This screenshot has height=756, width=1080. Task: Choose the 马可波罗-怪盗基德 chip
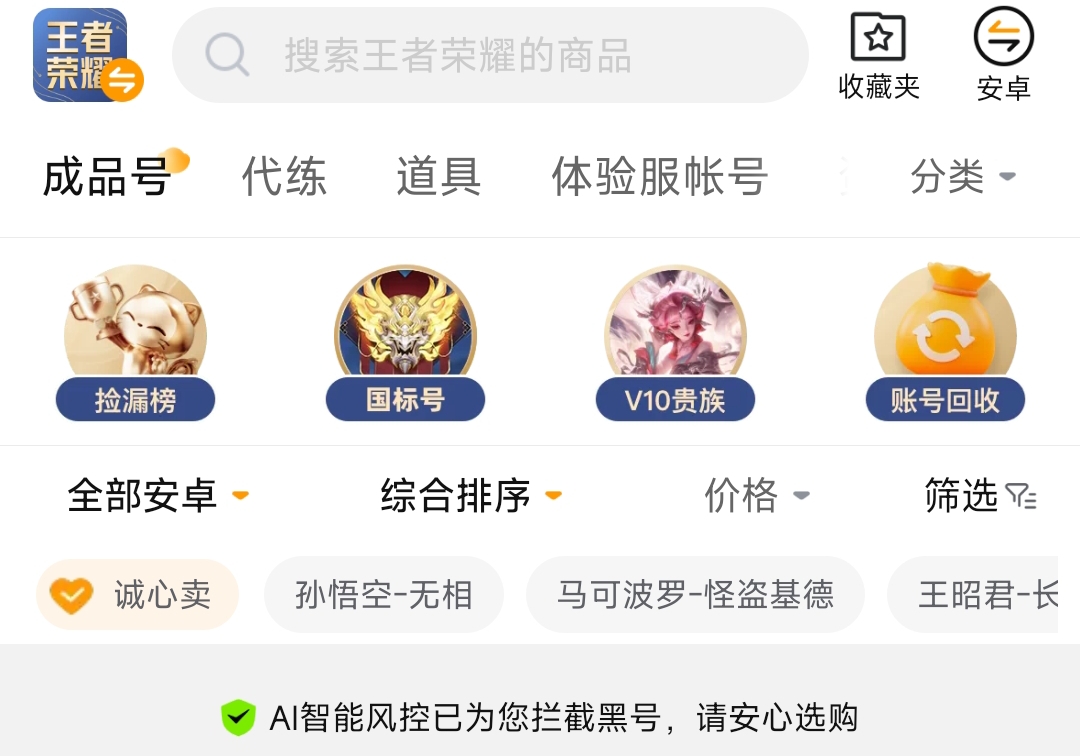pyautogui.click(x=695, y=596)
